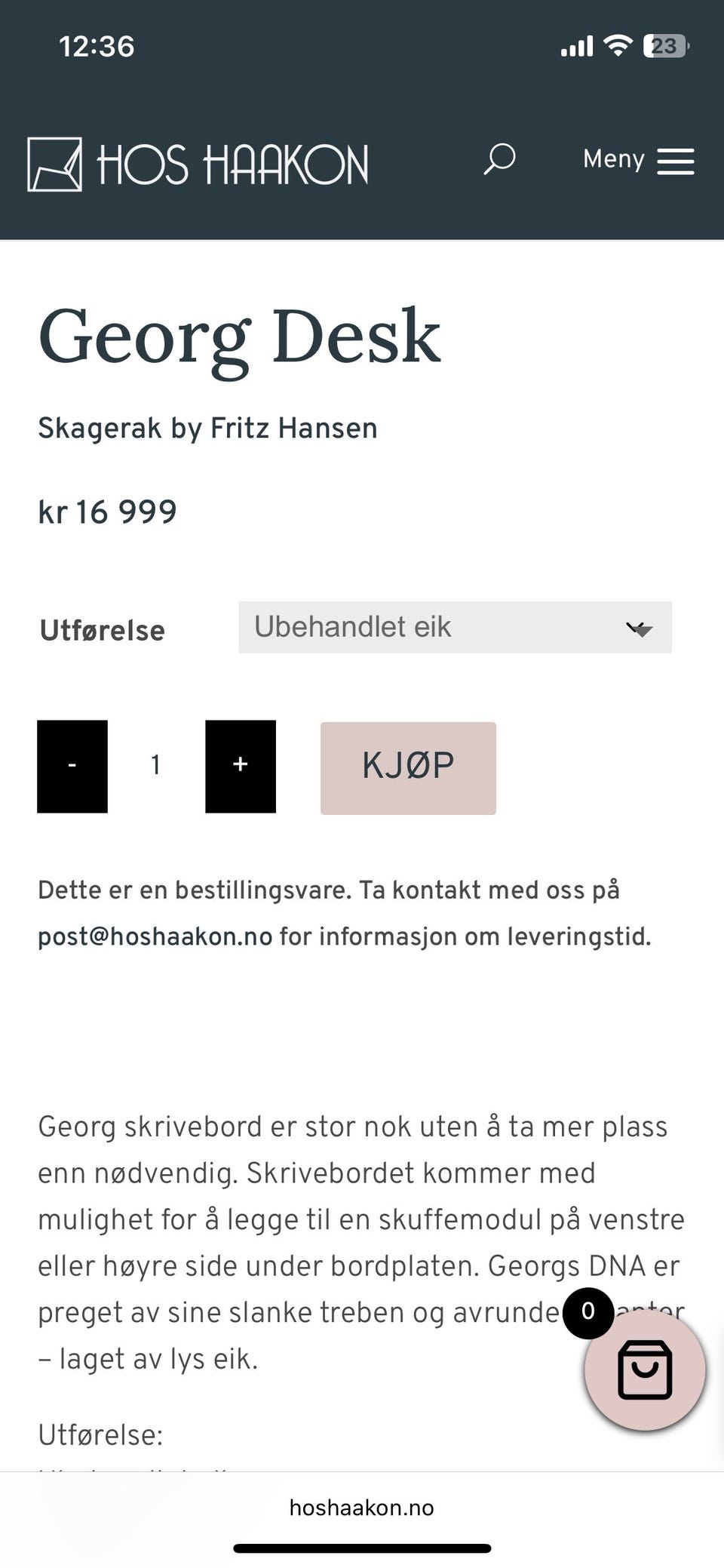This screenshot has width=724, height=1568.
Task: Click the cart badge showing 0 items
Action: pyautogui.click(x=589, y=1308)
